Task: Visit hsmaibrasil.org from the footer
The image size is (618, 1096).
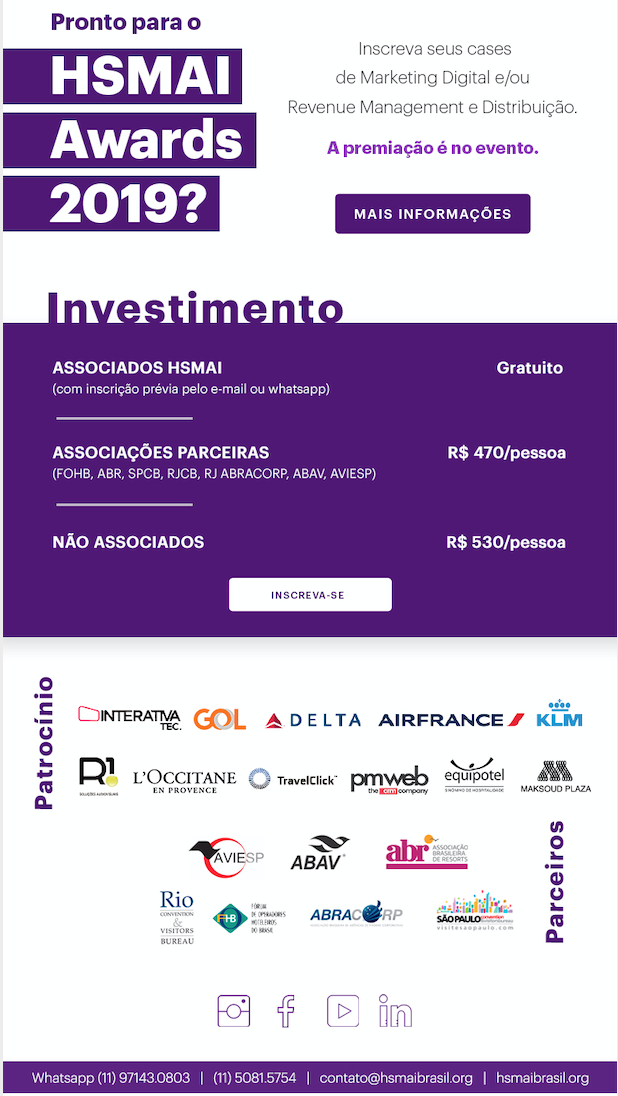Action: (542, 1078)
